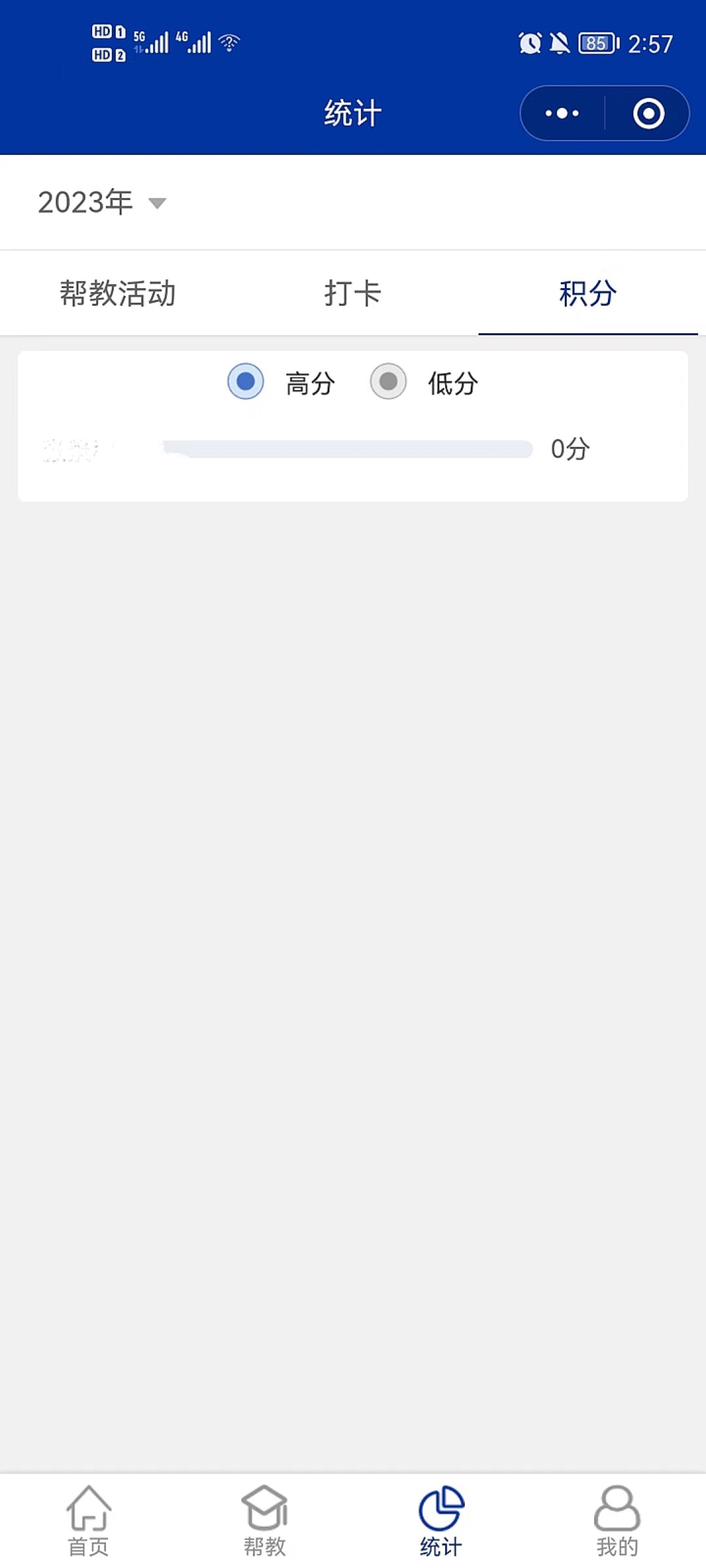Viewport: 706px width, 1568px height.
Task: Switch to the 帮教活动 tab
Action: (118, 293)
